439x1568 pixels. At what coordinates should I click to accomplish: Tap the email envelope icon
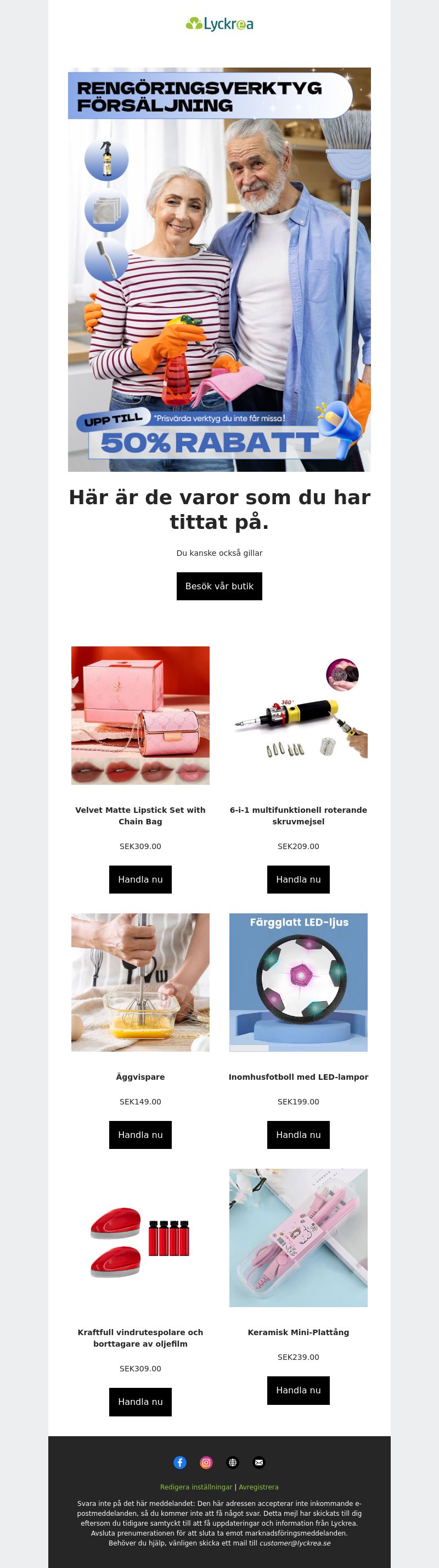tap(259, 1462)
